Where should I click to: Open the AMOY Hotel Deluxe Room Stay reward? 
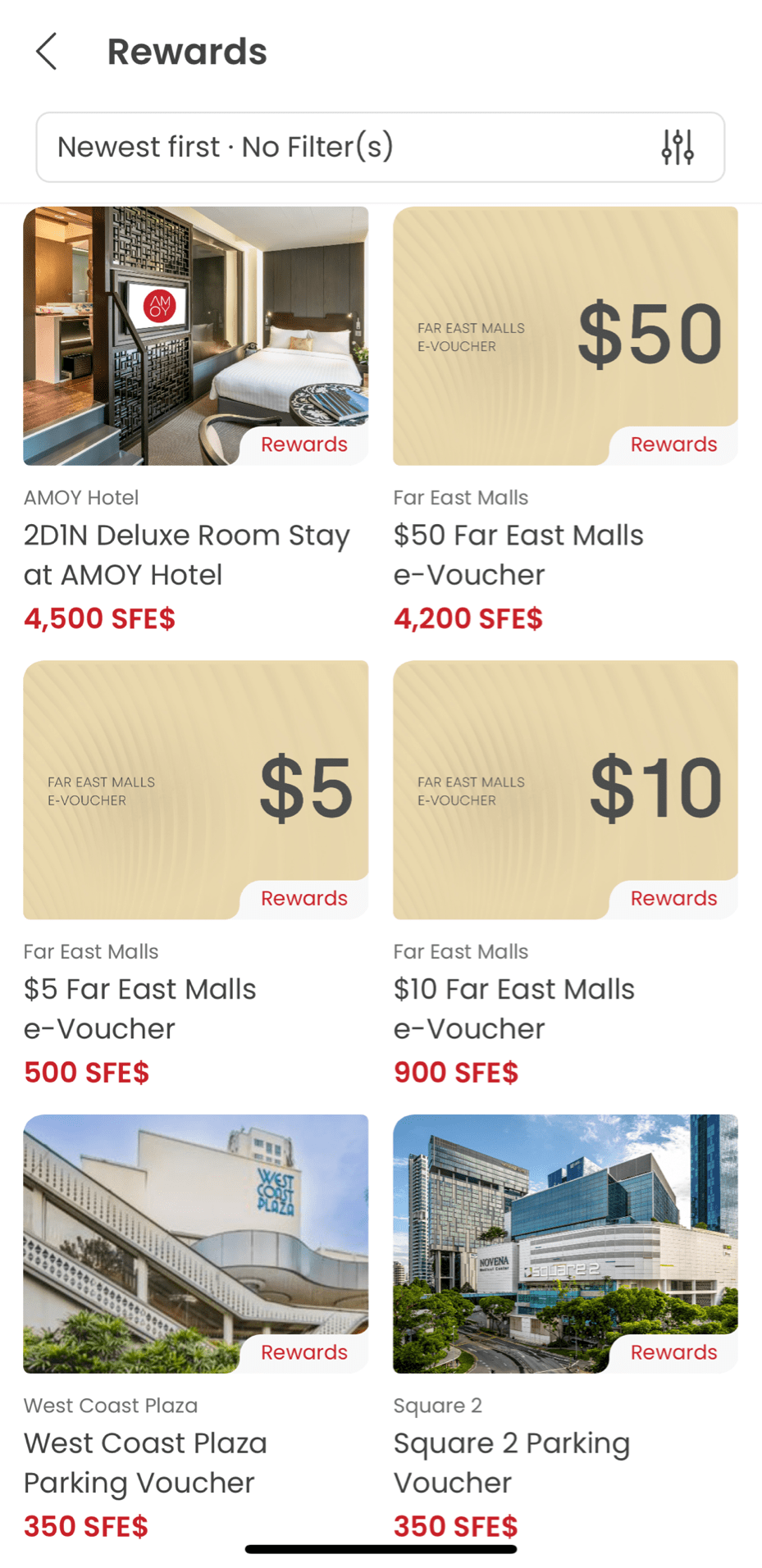(195, 336)
